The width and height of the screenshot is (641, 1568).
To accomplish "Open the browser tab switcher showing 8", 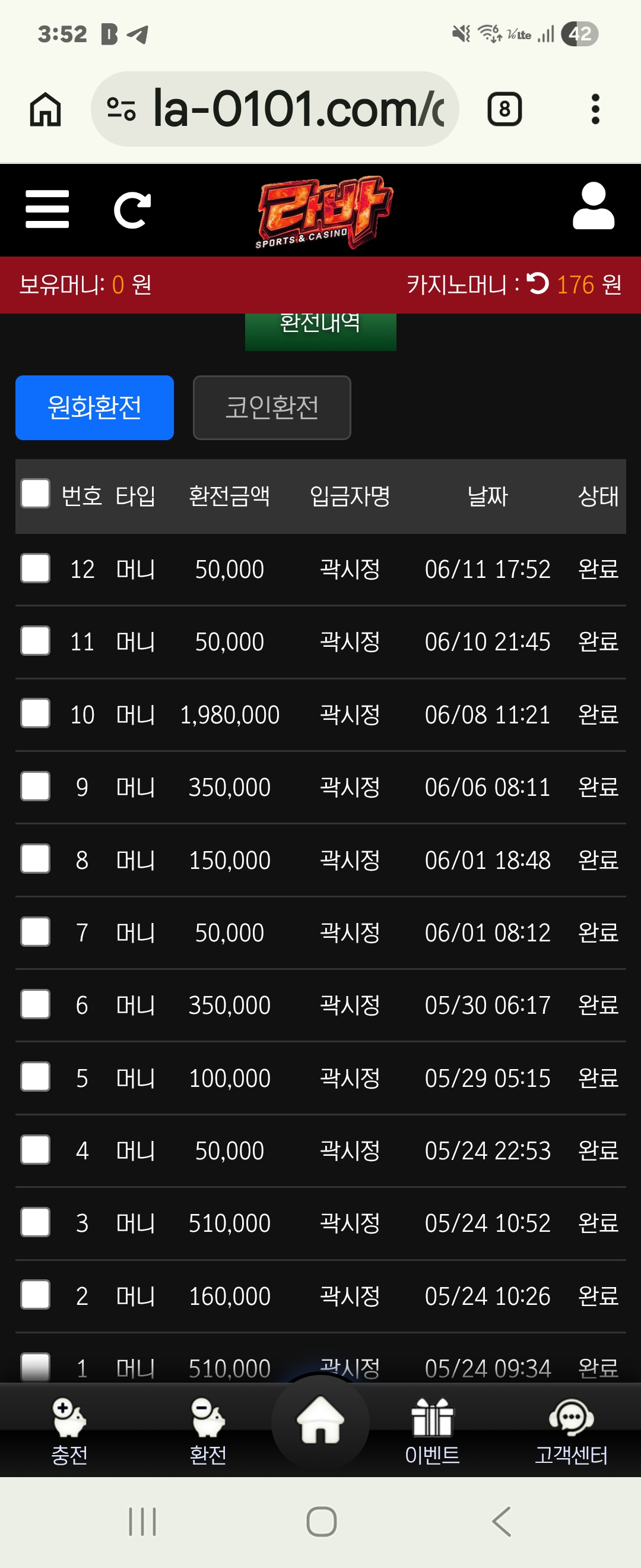I will pyautogui.click(x=504, y=109).
